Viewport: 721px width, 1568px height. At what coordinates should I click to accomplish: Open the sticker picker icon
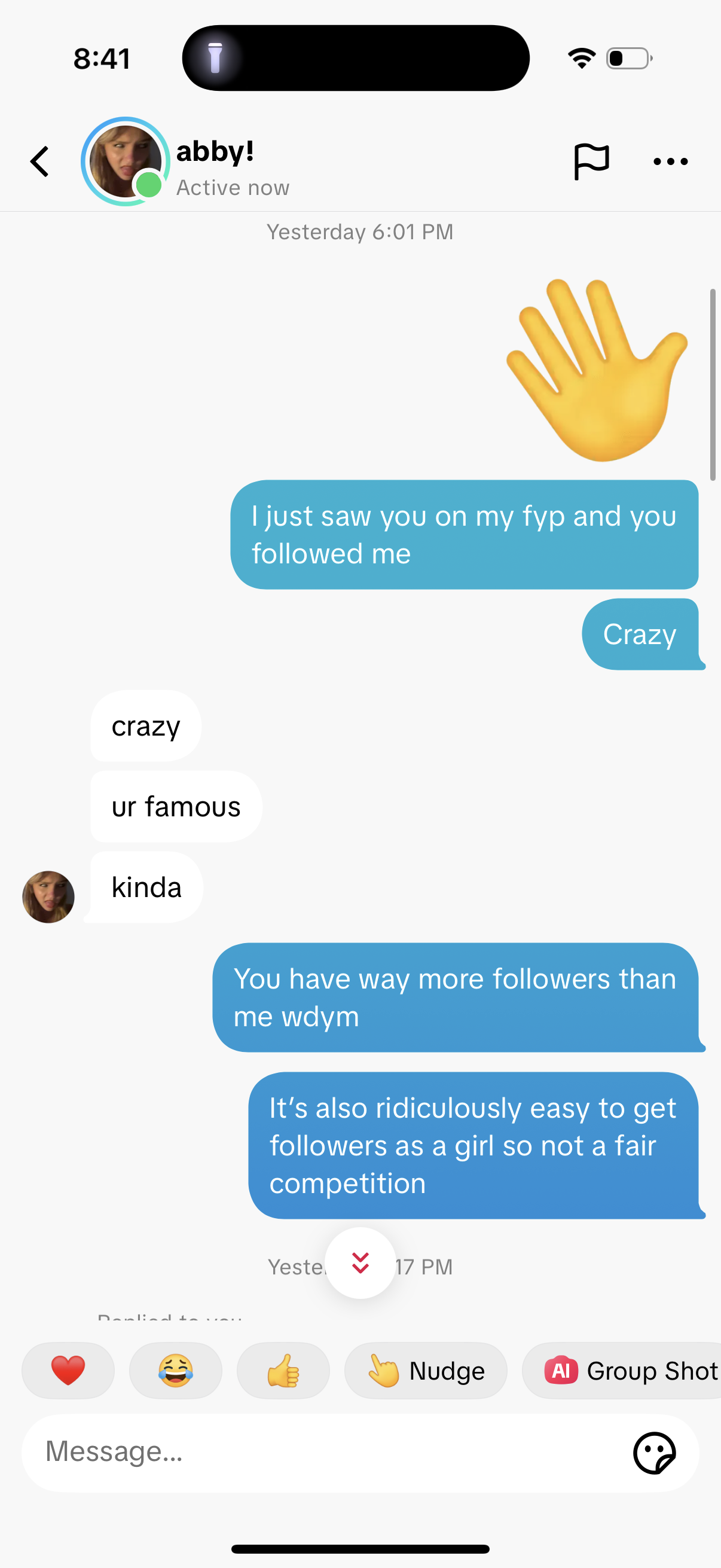(x=654, y=1453)
